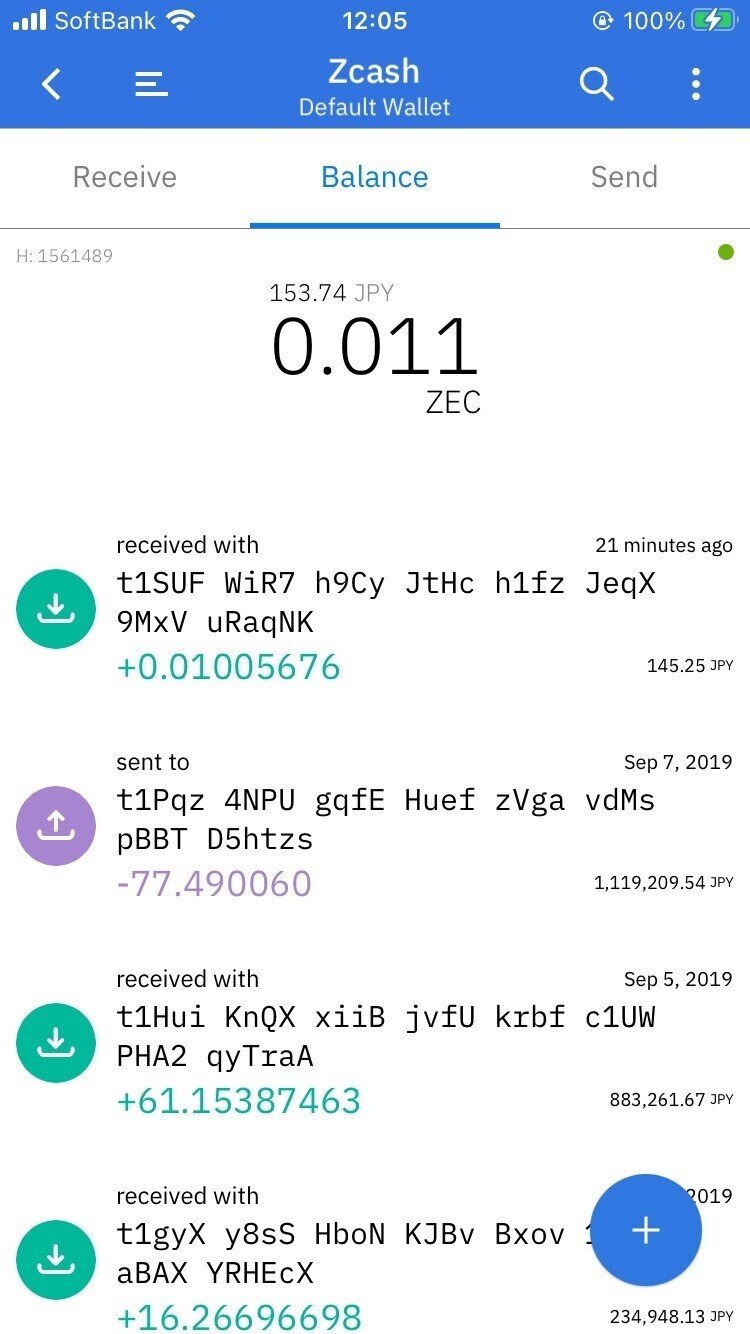Image resolution: width=750 pixels, height=1334 pixels.
Task: Tap the blue plus floating button
Action: pos(646,1230)
